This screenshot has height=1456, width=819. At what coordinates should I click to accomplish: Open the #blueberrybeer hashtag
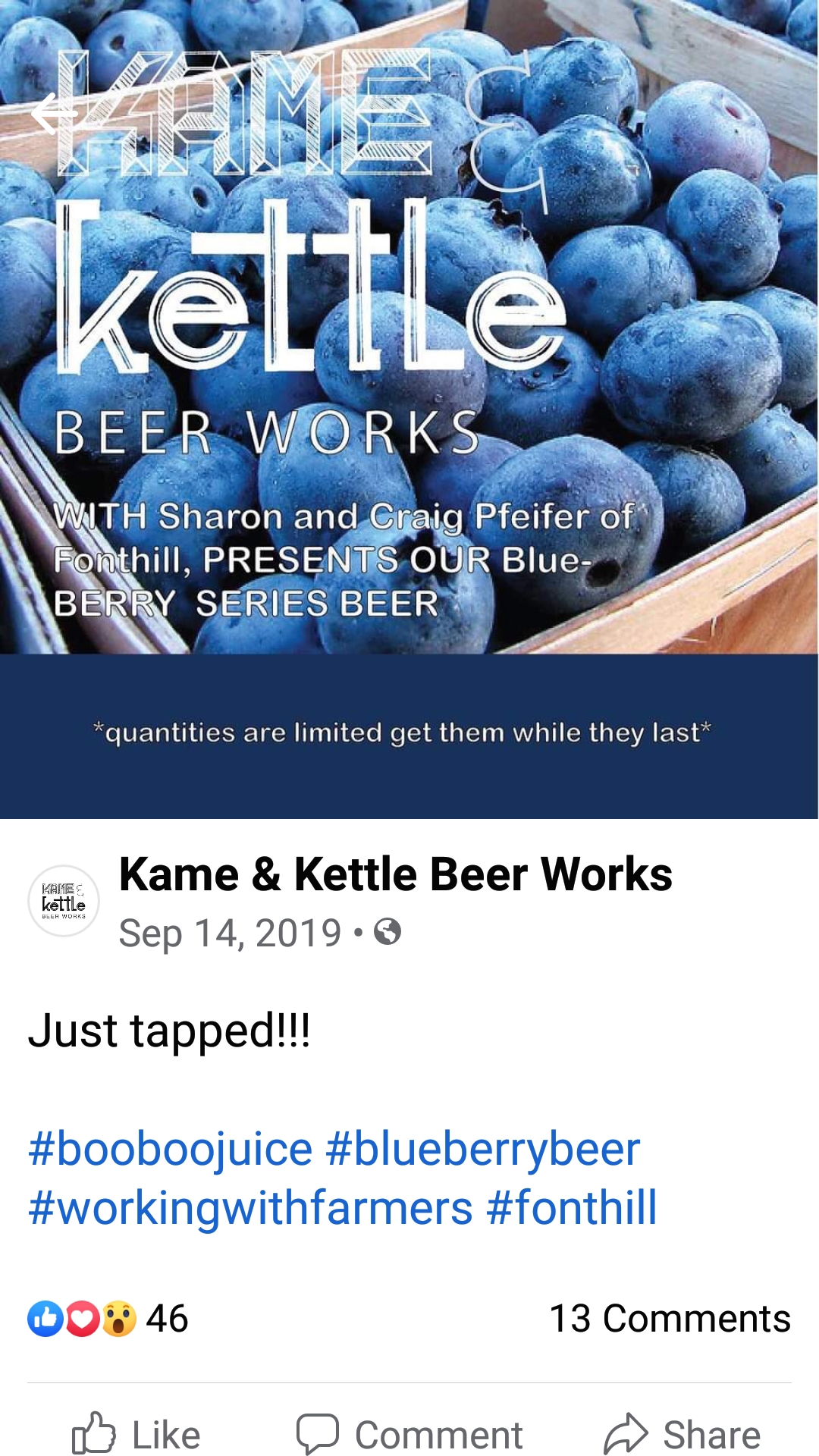[x=482, y=1149]
